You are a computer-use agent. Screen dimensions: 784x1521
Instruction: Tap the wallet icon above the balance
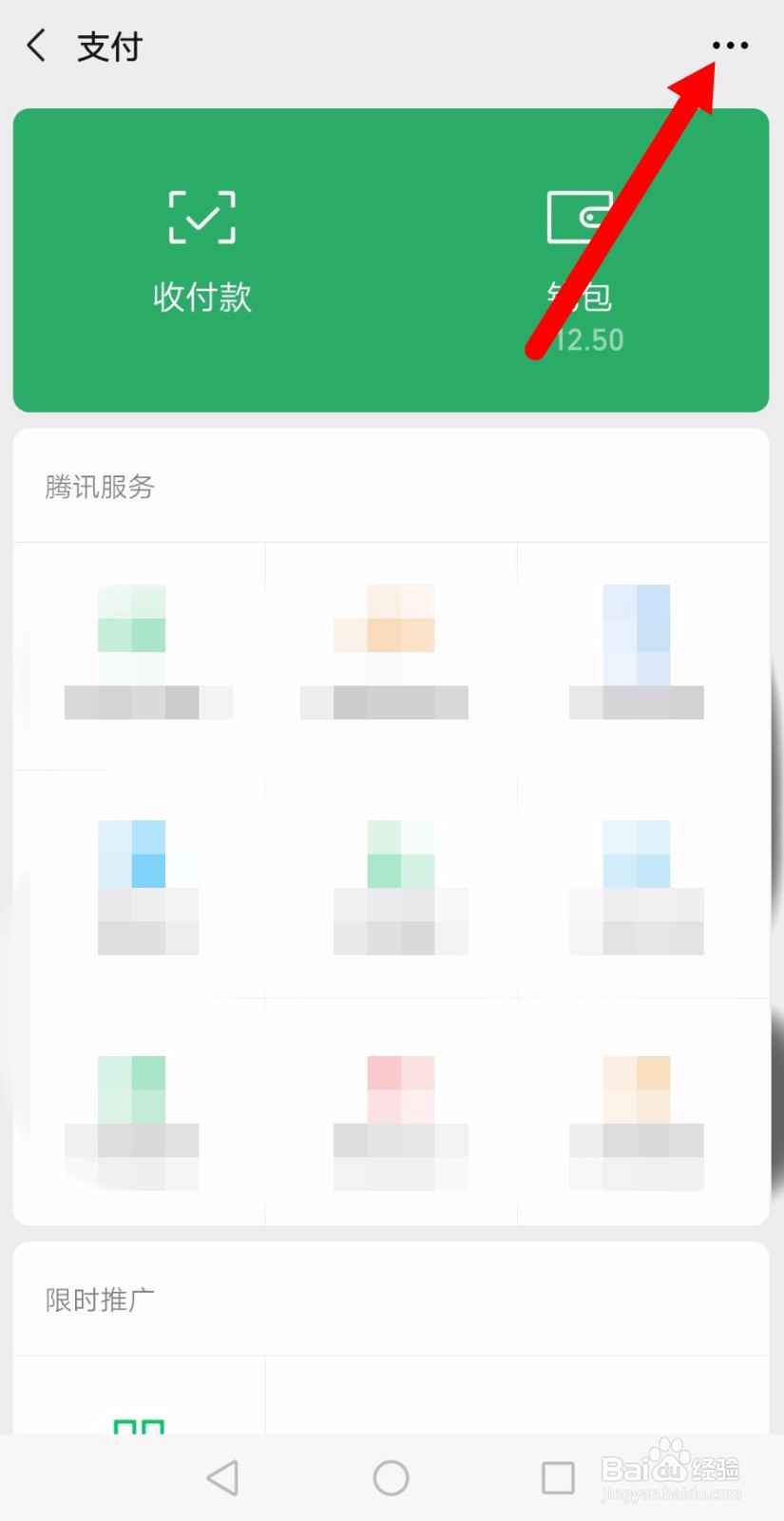[x=580, y=217]
